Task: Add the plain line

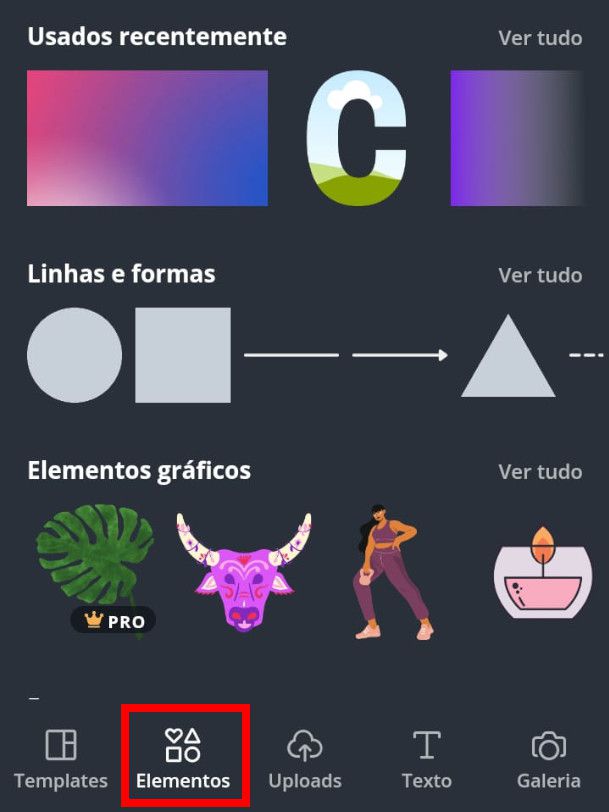Action: 291,355
